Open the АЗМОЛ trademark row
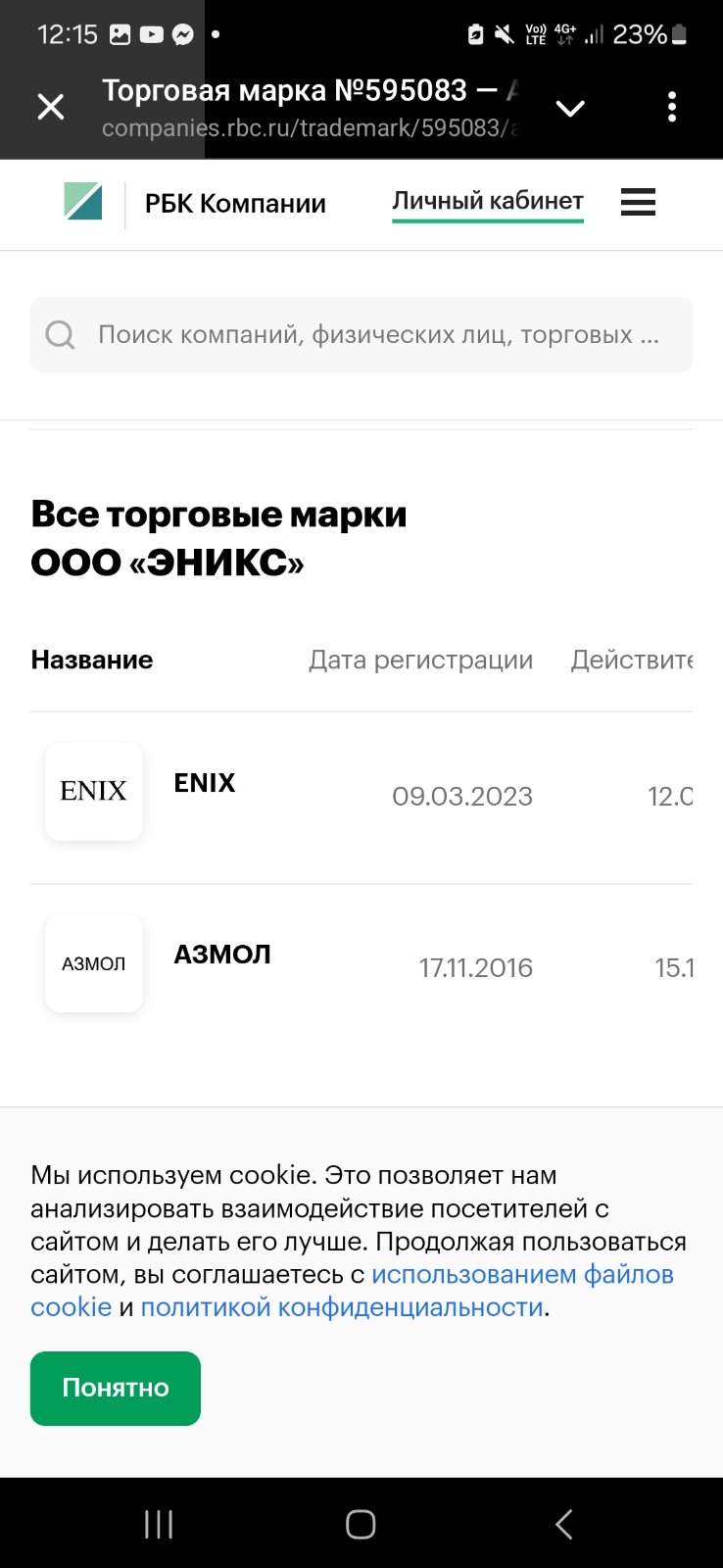The height and width of the screenshot is (1568, 723). coord(361,968)
